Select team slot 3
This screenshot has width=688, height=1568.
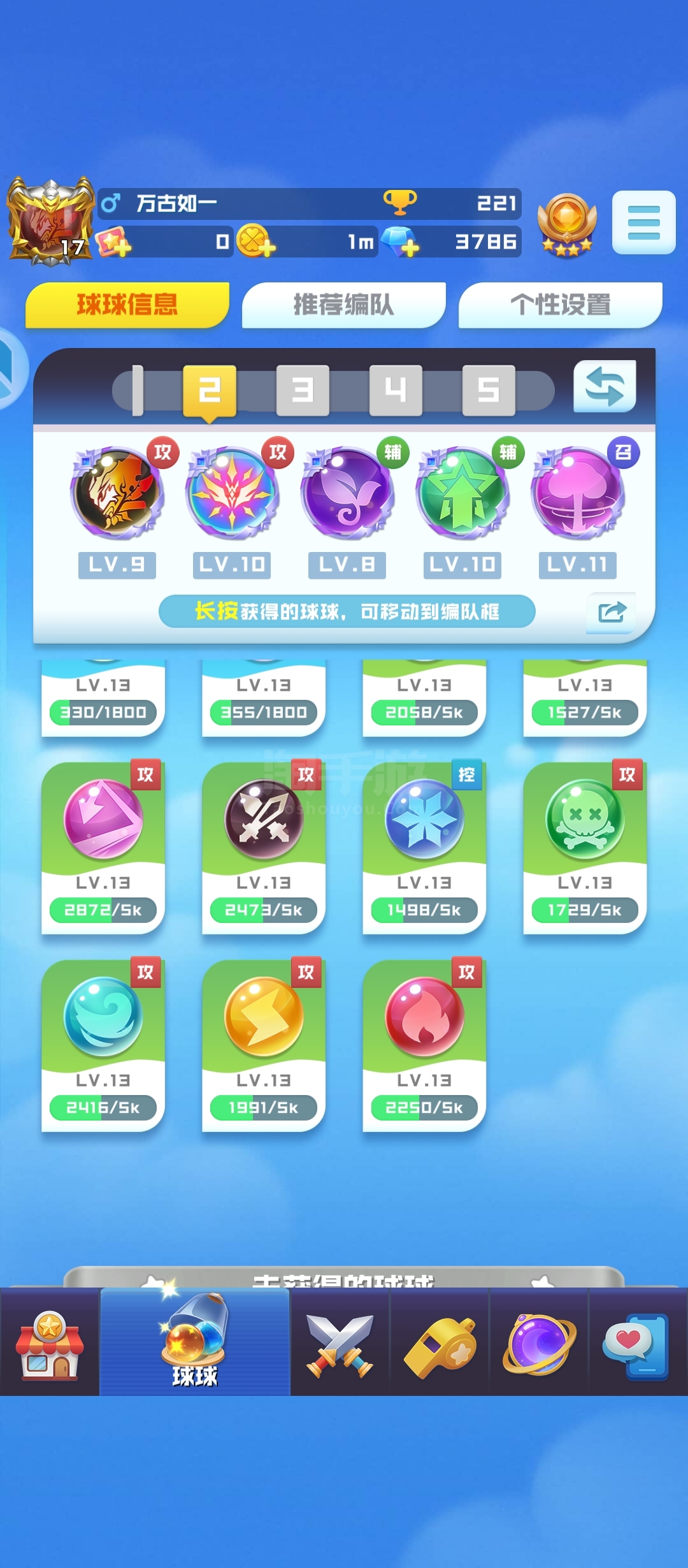(x=303, y=390)
